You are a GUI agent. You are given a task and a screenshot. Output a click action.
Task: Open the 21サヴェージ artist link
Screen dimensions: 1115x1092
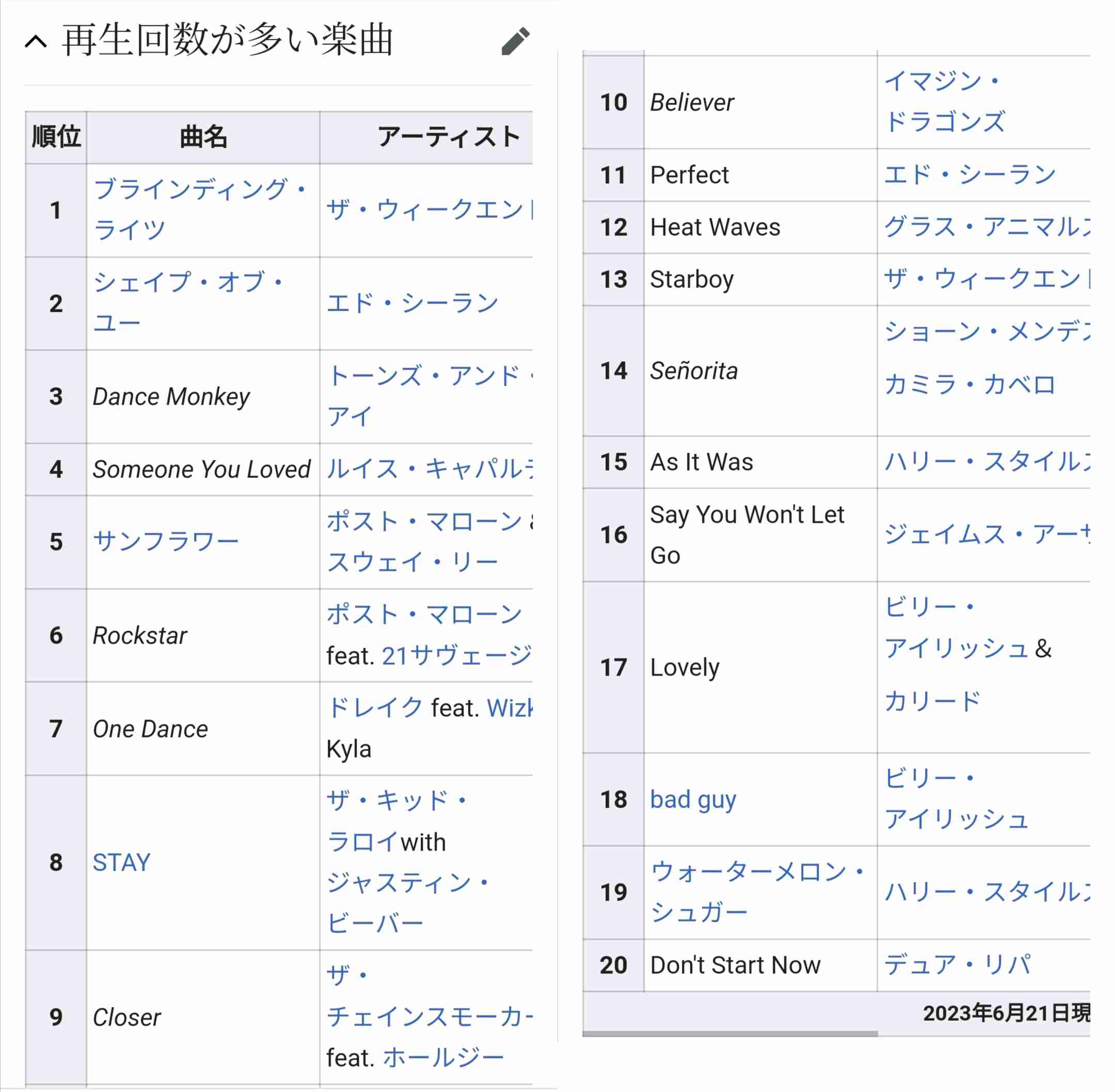(456, 656)
